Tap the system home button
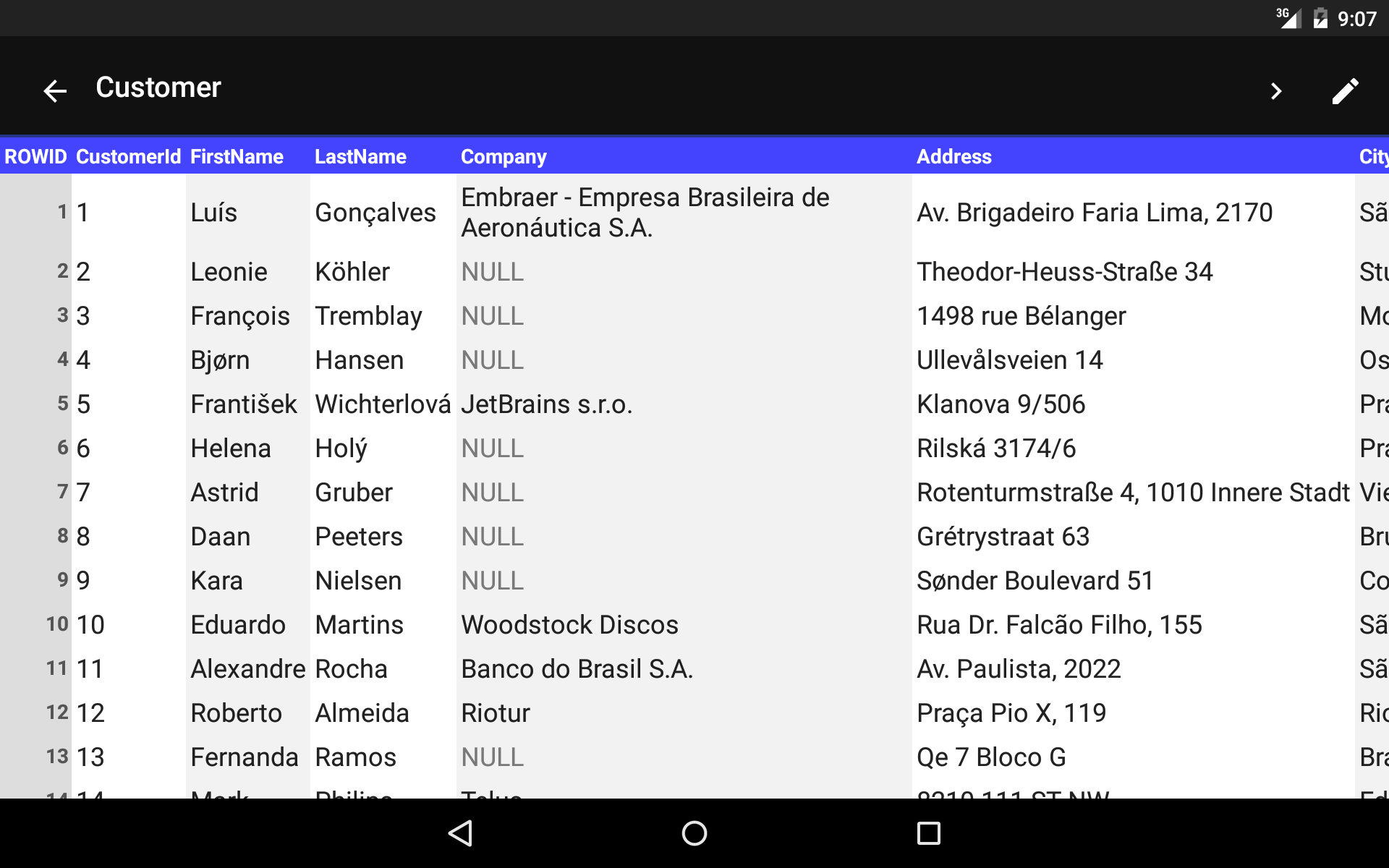This screenshot has width=1389, height=868. pos(694,833)
